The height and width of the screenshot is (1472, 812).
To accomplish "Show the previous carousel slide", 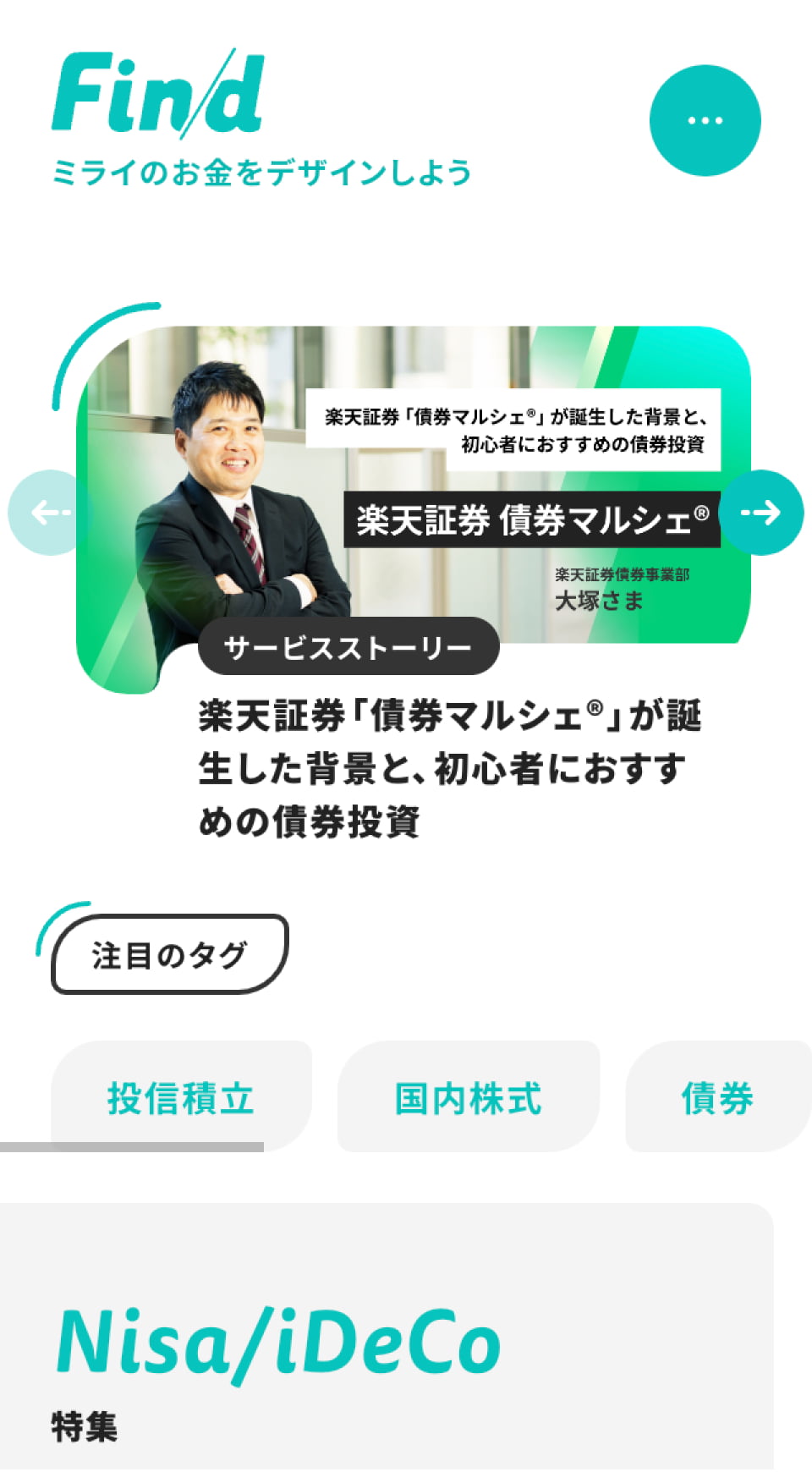I will point(49,512).
